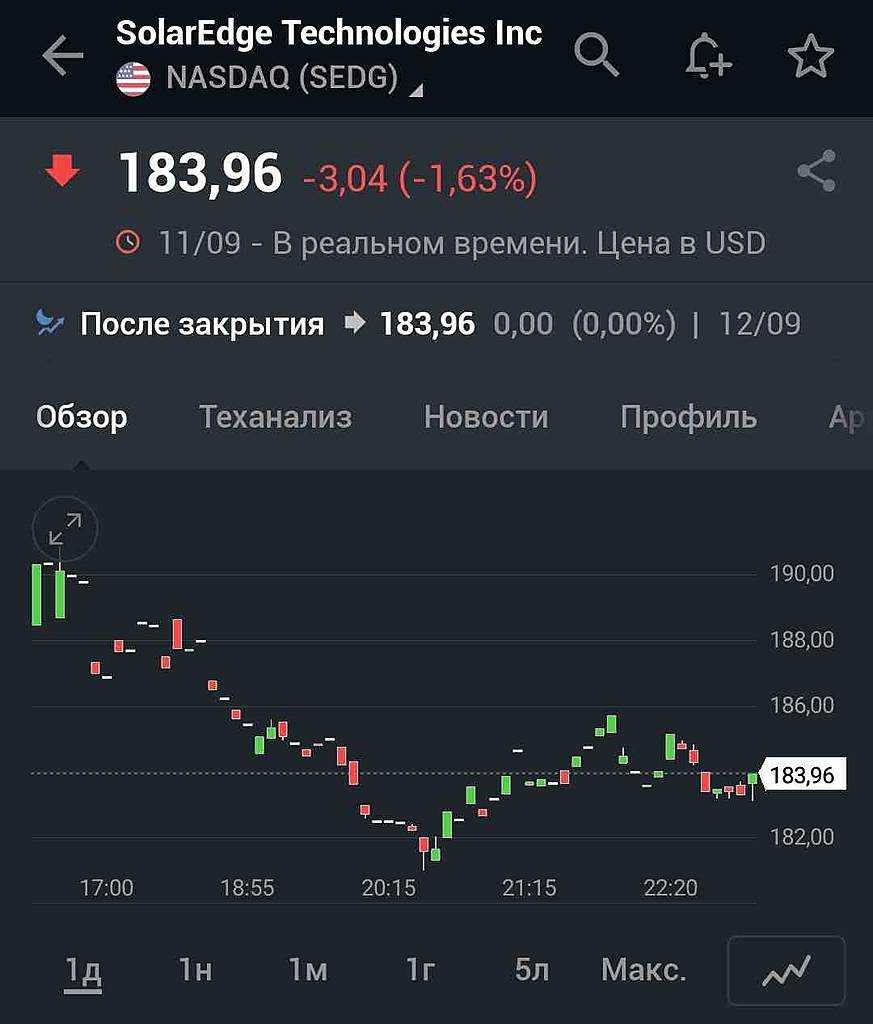Switch chart range to 1н
The width and height of the screenshot is (873, 1024).
pyautogui.click(x=195, y=970)
